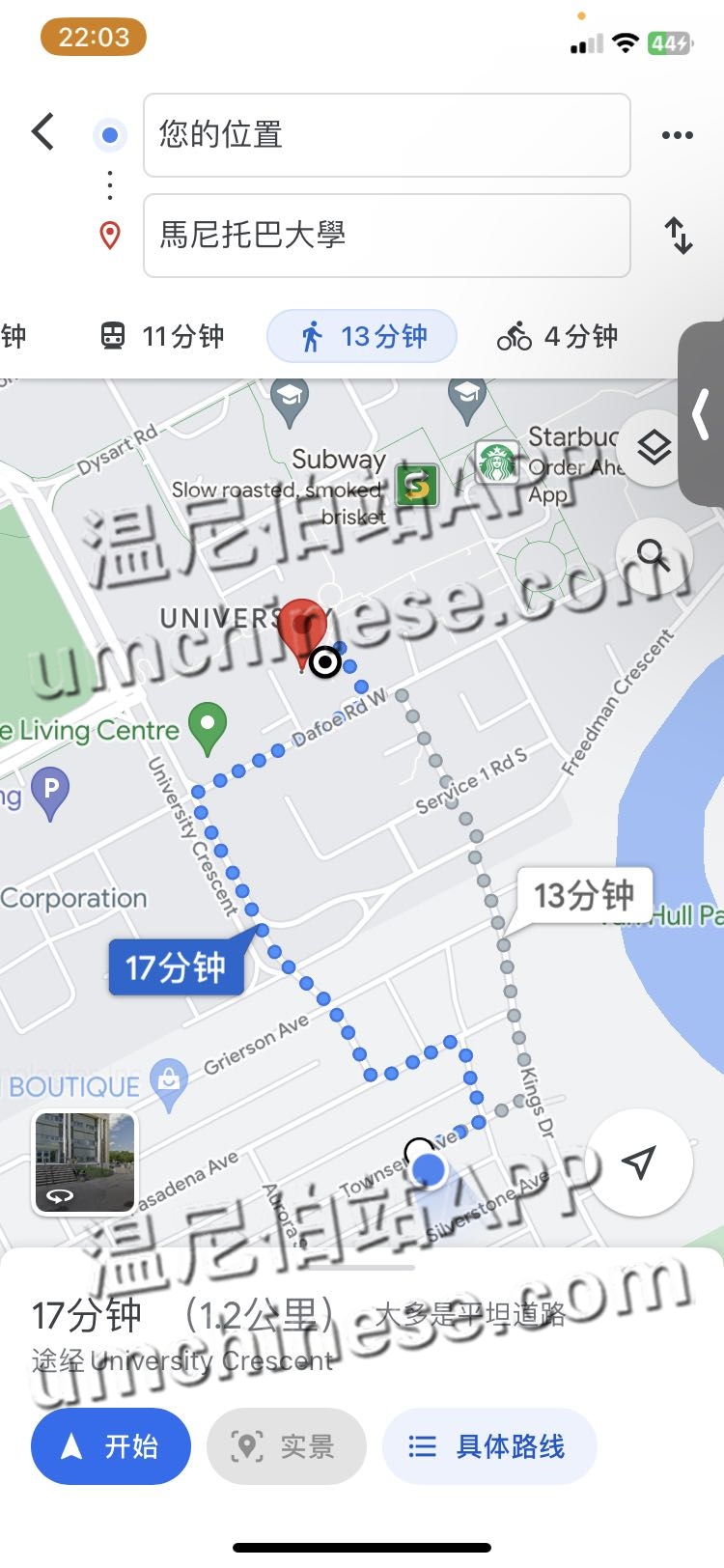Image resolution: width=724 pixels, height=1568 pixels.
Task: Start navigation with 开始
Action: (110, 1446)
